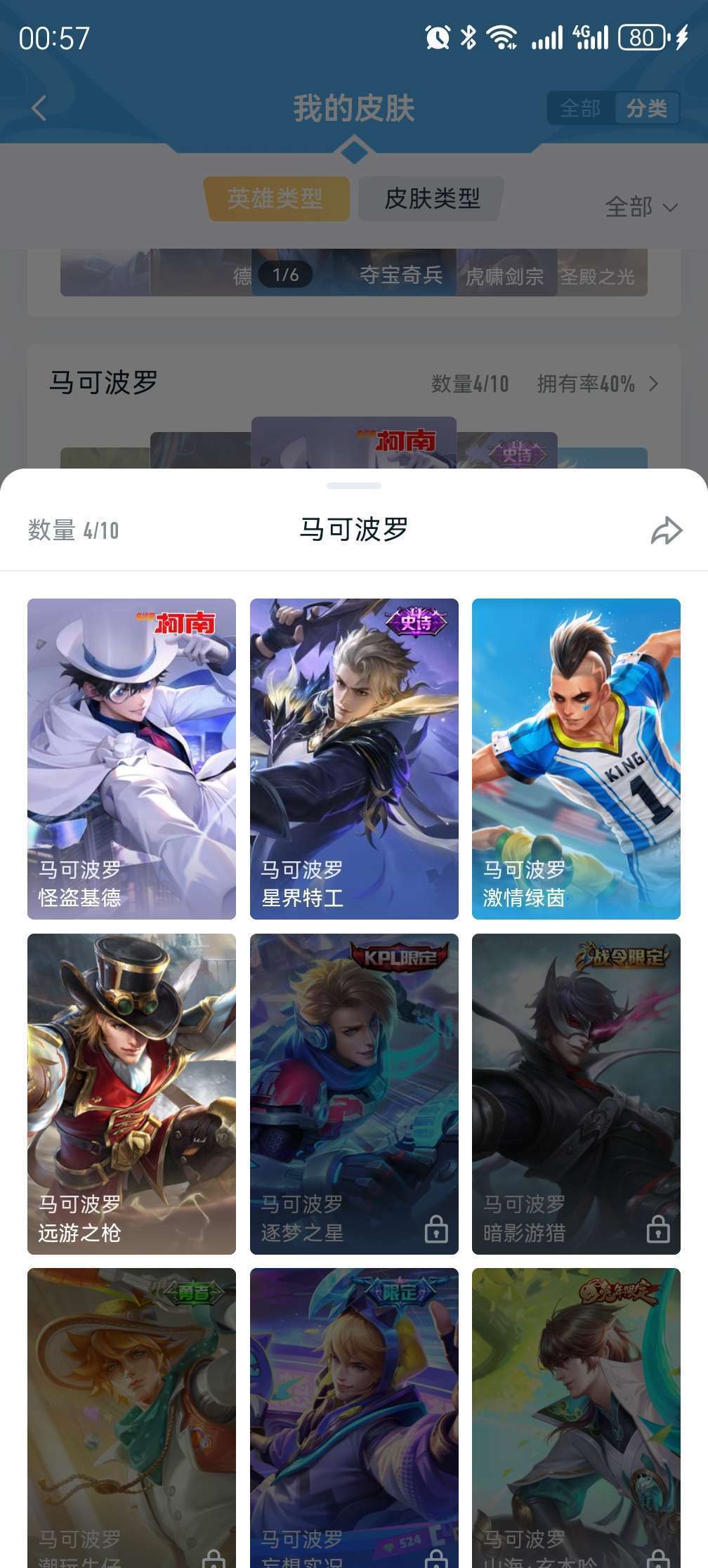Go back with the top-left arrow

pos(39,108)
